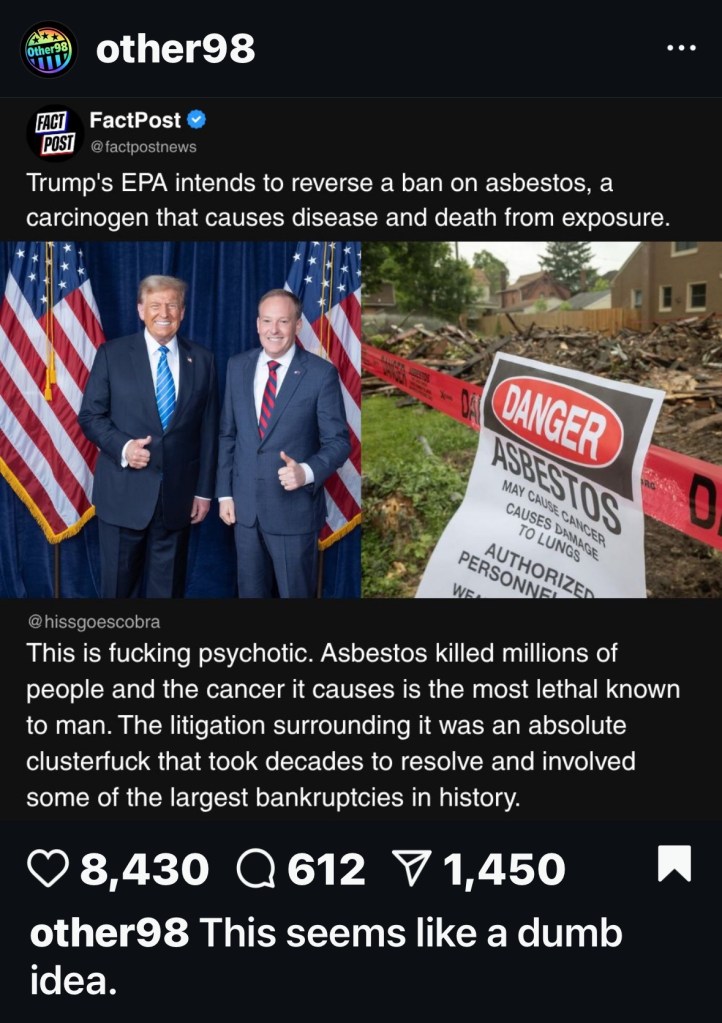
Task: Like this other98 post
Action: pos(46,869)
